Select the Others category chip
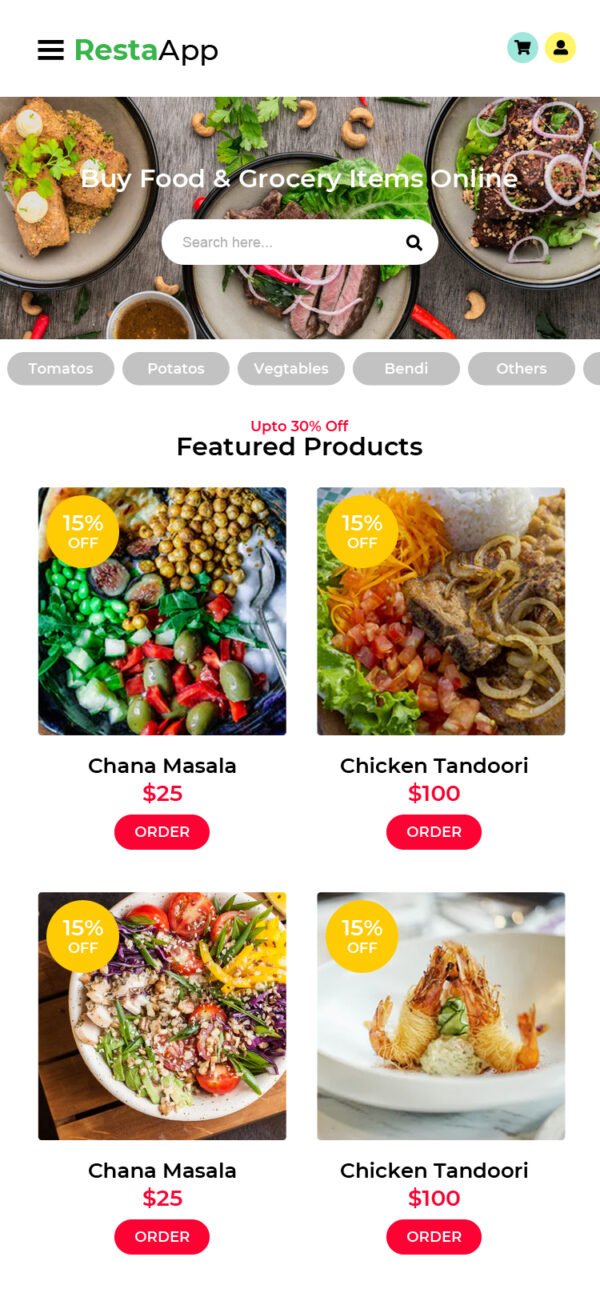Image resolution: width=600 pixels, height=1301 pixels. click(521, 369)
